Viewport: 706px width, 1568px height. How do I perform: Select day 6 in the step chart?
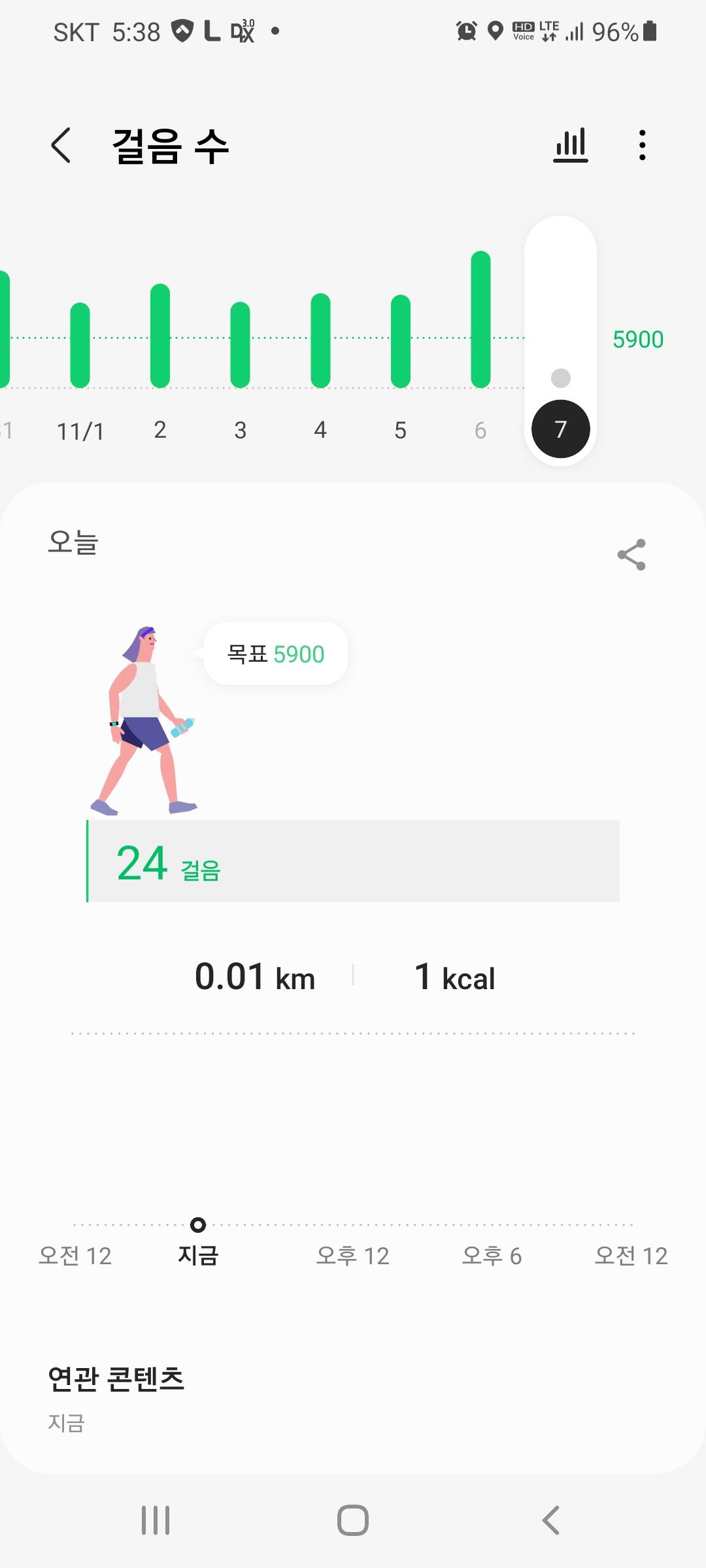(480, 320)
